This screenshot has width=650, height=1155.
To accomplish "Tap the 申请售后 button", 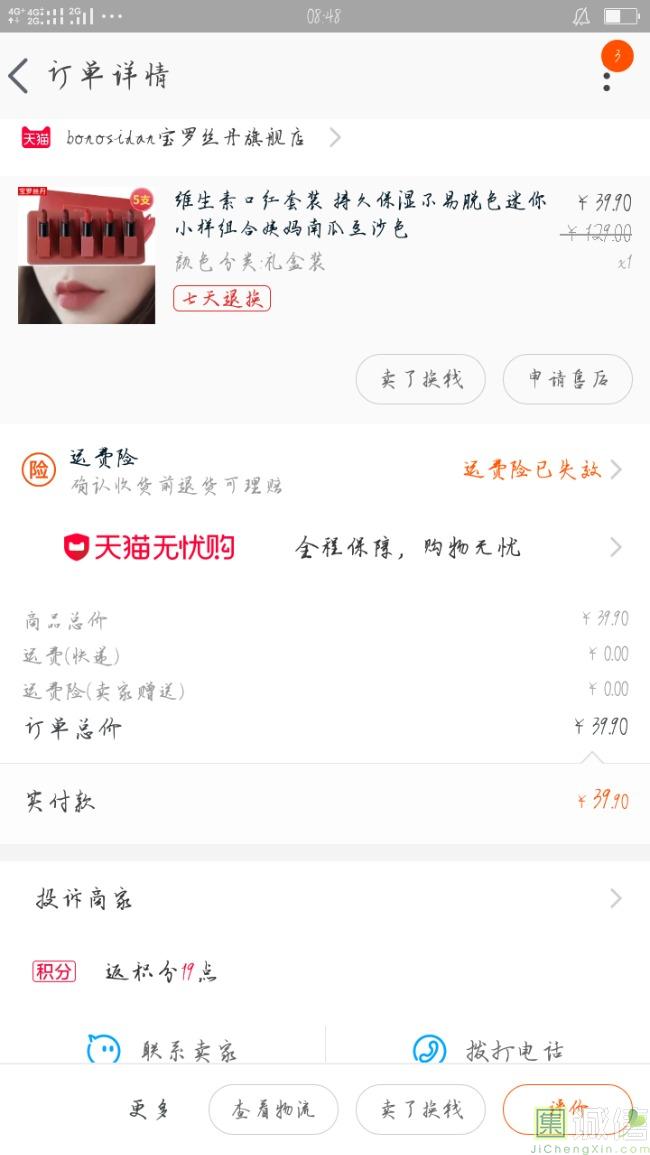I will [x=567, y=379].
